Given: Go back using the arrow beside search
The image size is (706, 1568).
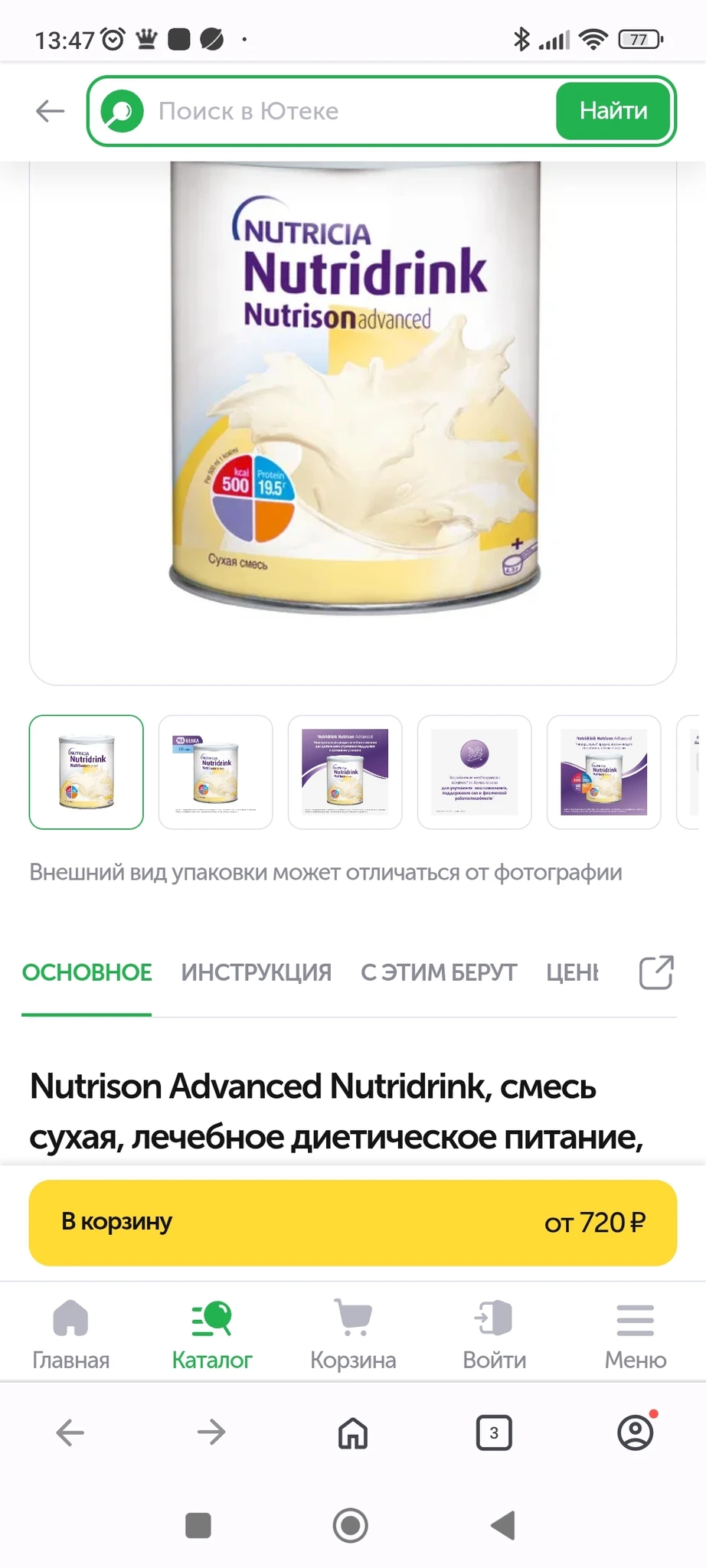Looking at the screenshot, I should 51,111.
